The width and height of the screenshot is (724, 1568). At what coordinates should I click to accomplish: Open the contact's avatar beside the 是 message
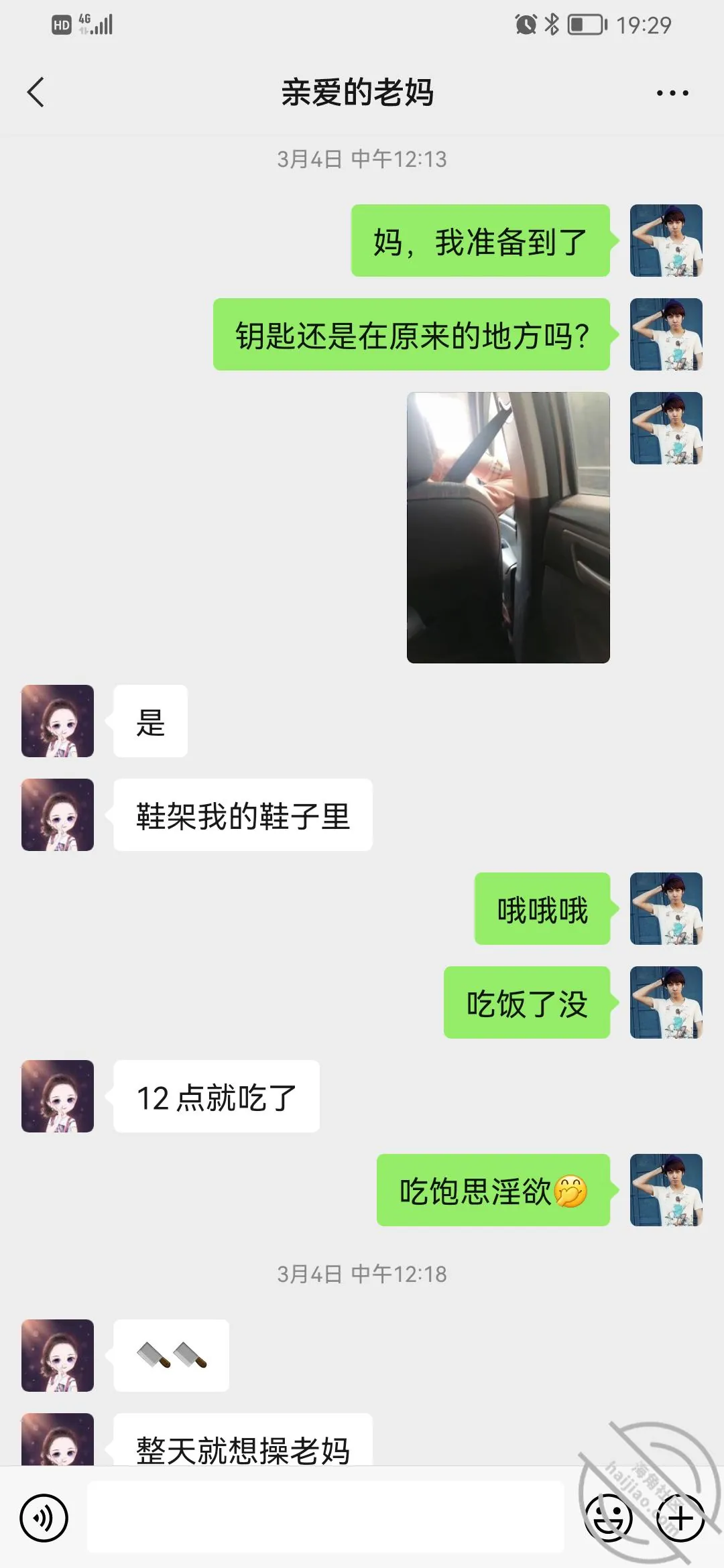tap(58, 721)
